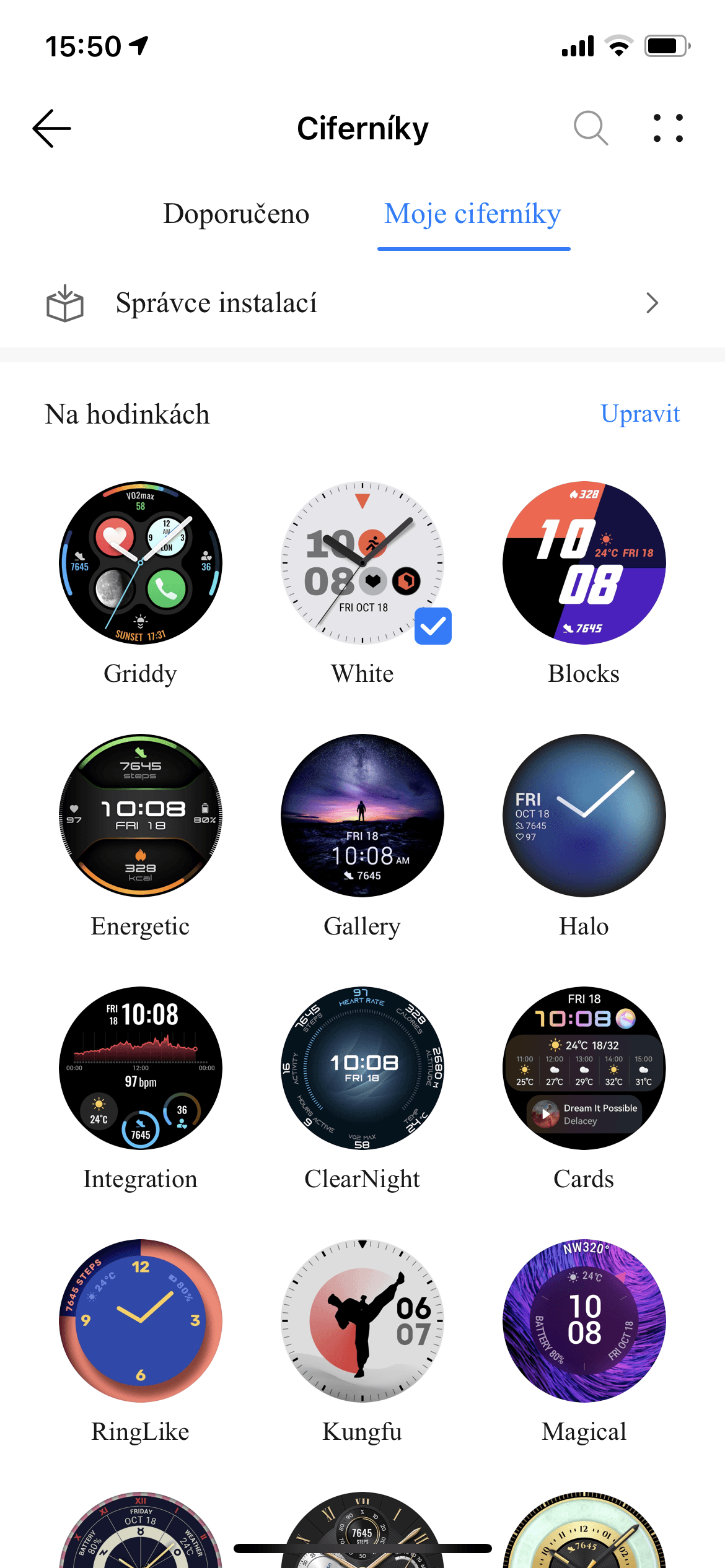The image size is (725, 1568).
Task: Tap the back arrow to leave Ciferníky
Action: tap(51, 128)
